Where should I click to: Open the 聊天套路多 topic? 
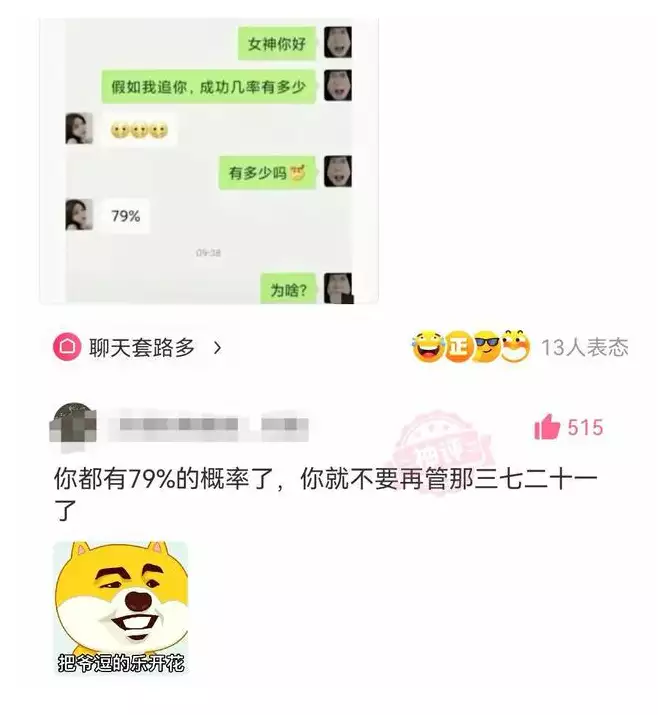coord(140,348)
